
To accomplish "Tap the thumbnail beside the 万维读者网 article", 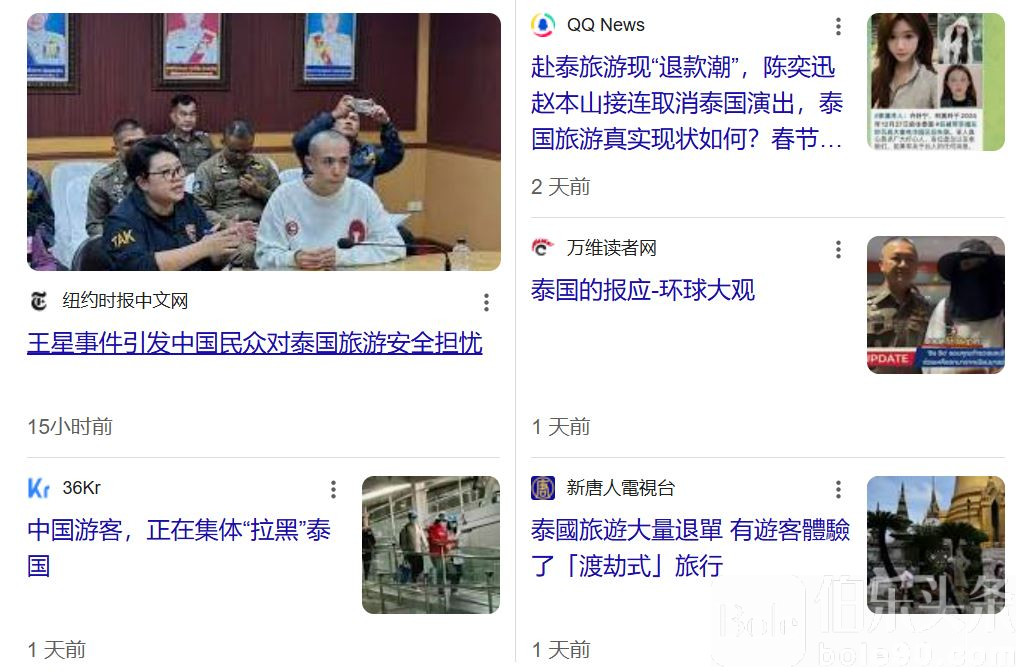I will 935,305.
